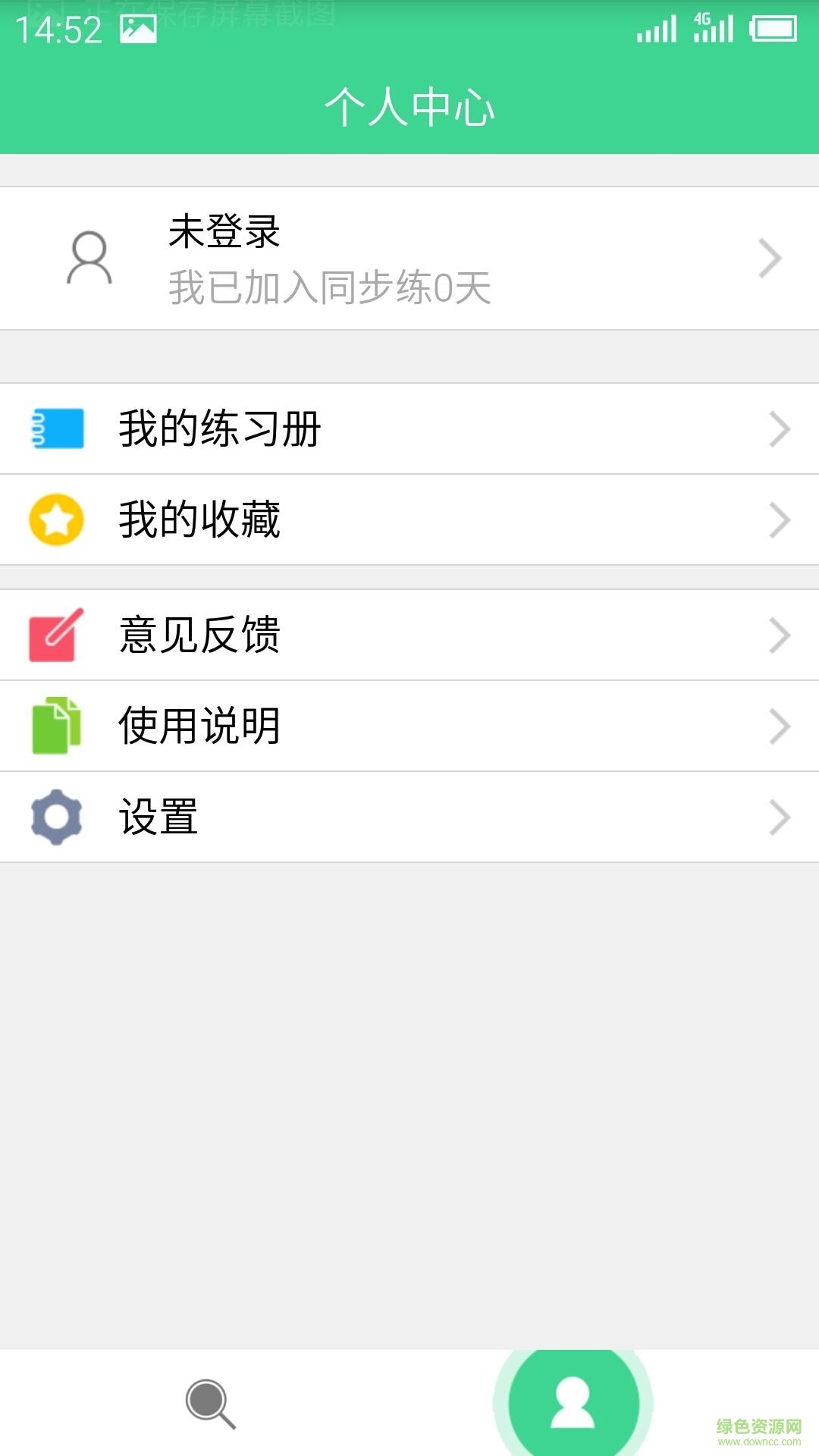Image resolution: width=819 pixels, height=1456 pixels.
Task: Click the 我已加入同步练0天 text
Action: pyautogui.click(x=328, y=289)
